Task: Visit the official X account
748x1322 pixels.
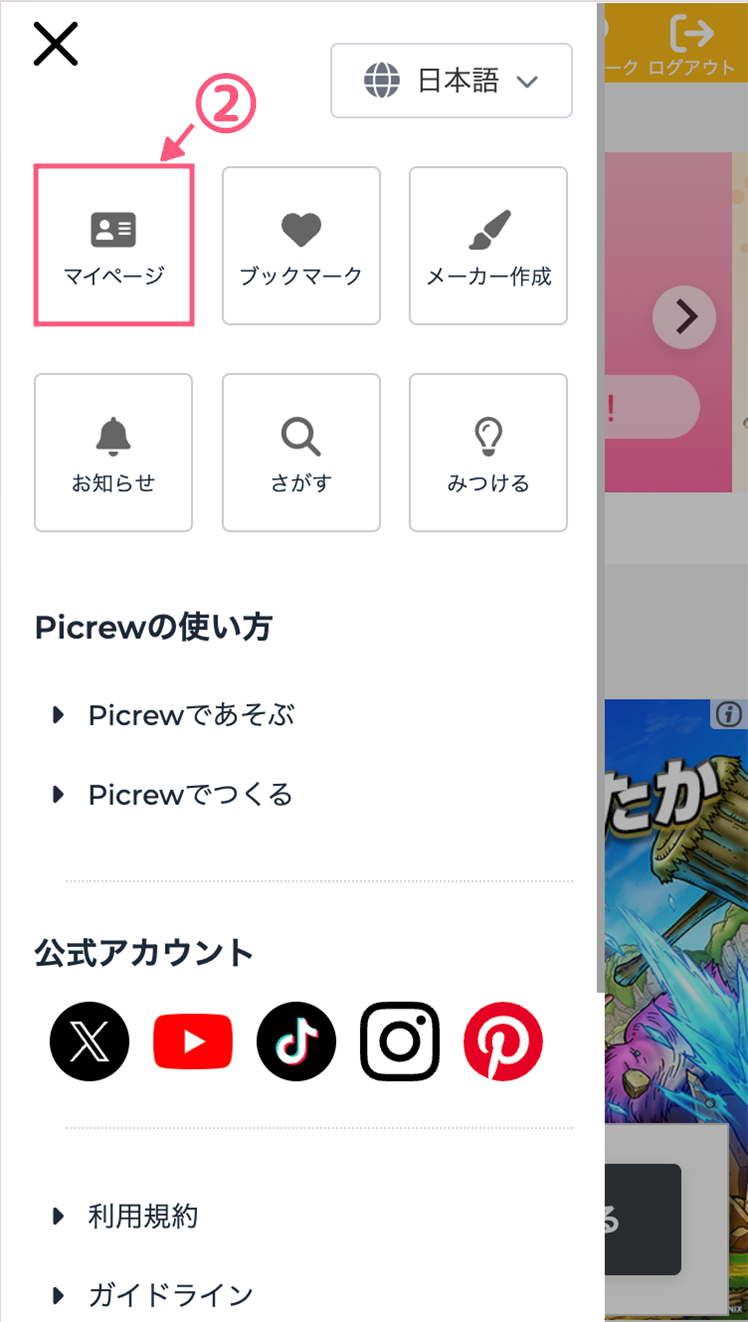Action: [x=89, y=1041]
